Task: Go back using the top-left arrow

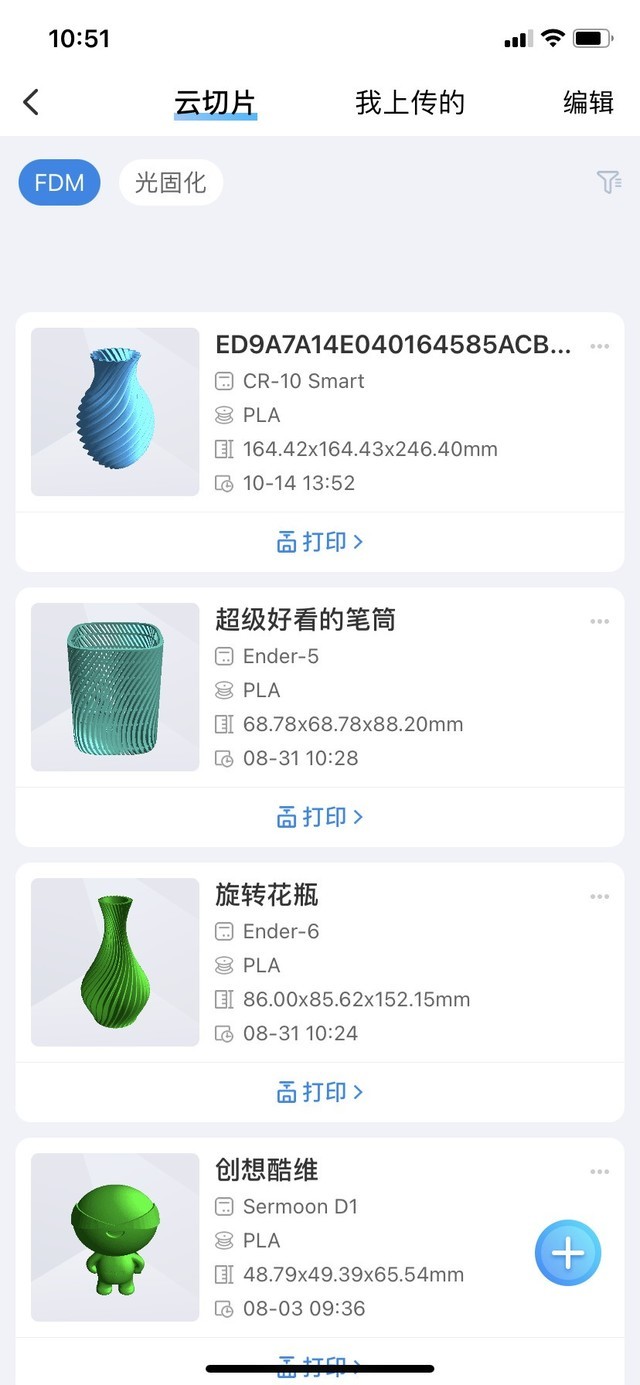Action: (32, 102)
